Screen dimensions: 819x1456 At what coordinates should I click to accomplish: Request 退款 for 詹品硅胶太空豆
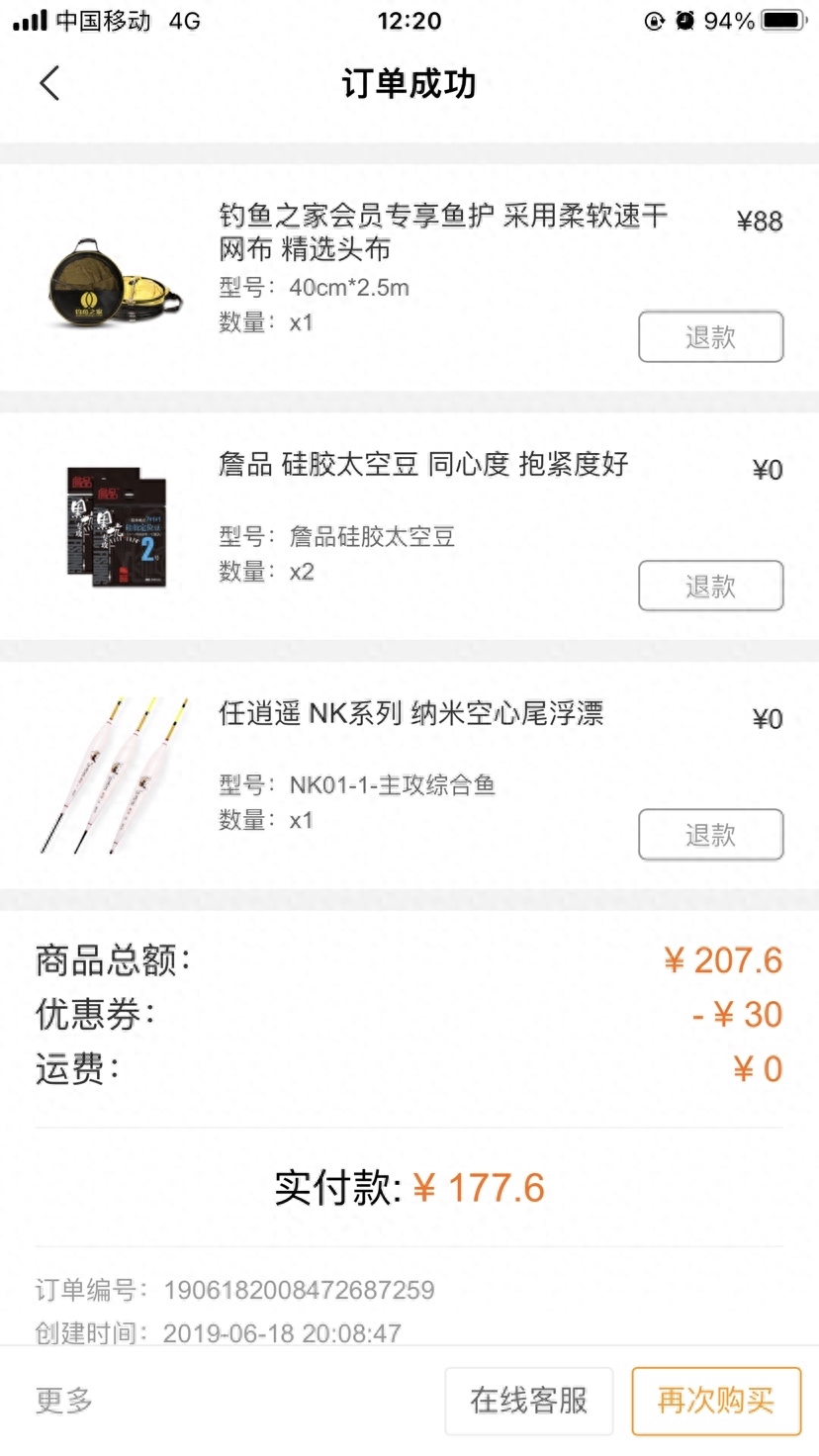pyautogui.click(x=710, y=587)
